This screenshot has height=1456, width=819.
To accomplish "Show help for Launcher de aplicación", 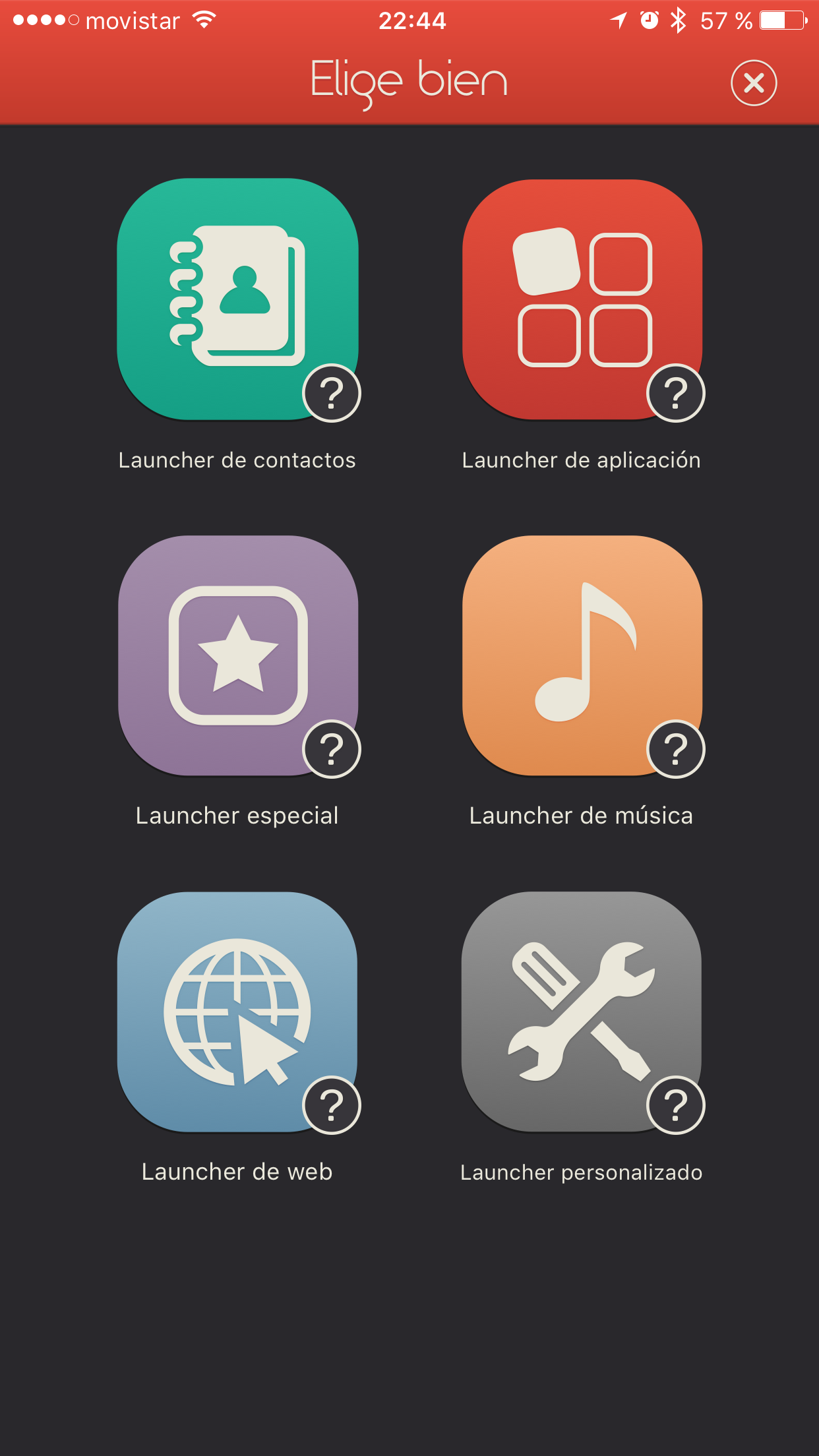I will click(x=676, y=393).
